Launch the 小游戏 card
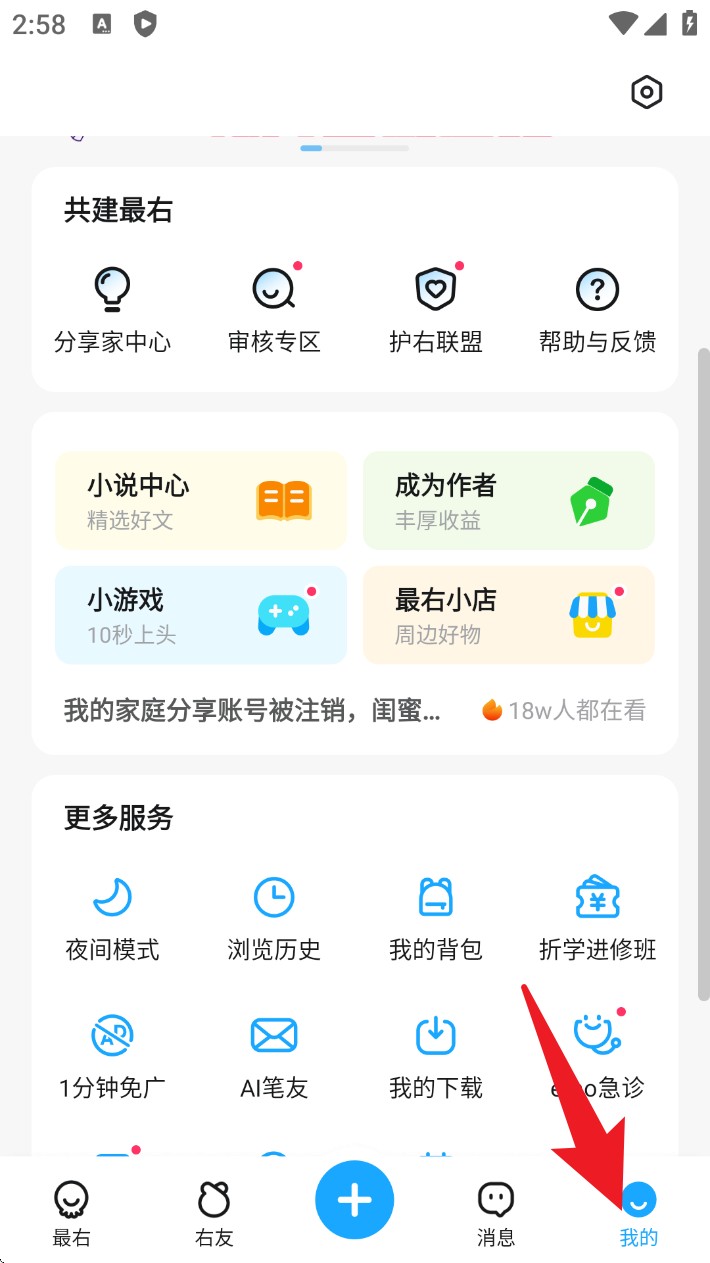The image size is (710, 1263). coord(201,615)
